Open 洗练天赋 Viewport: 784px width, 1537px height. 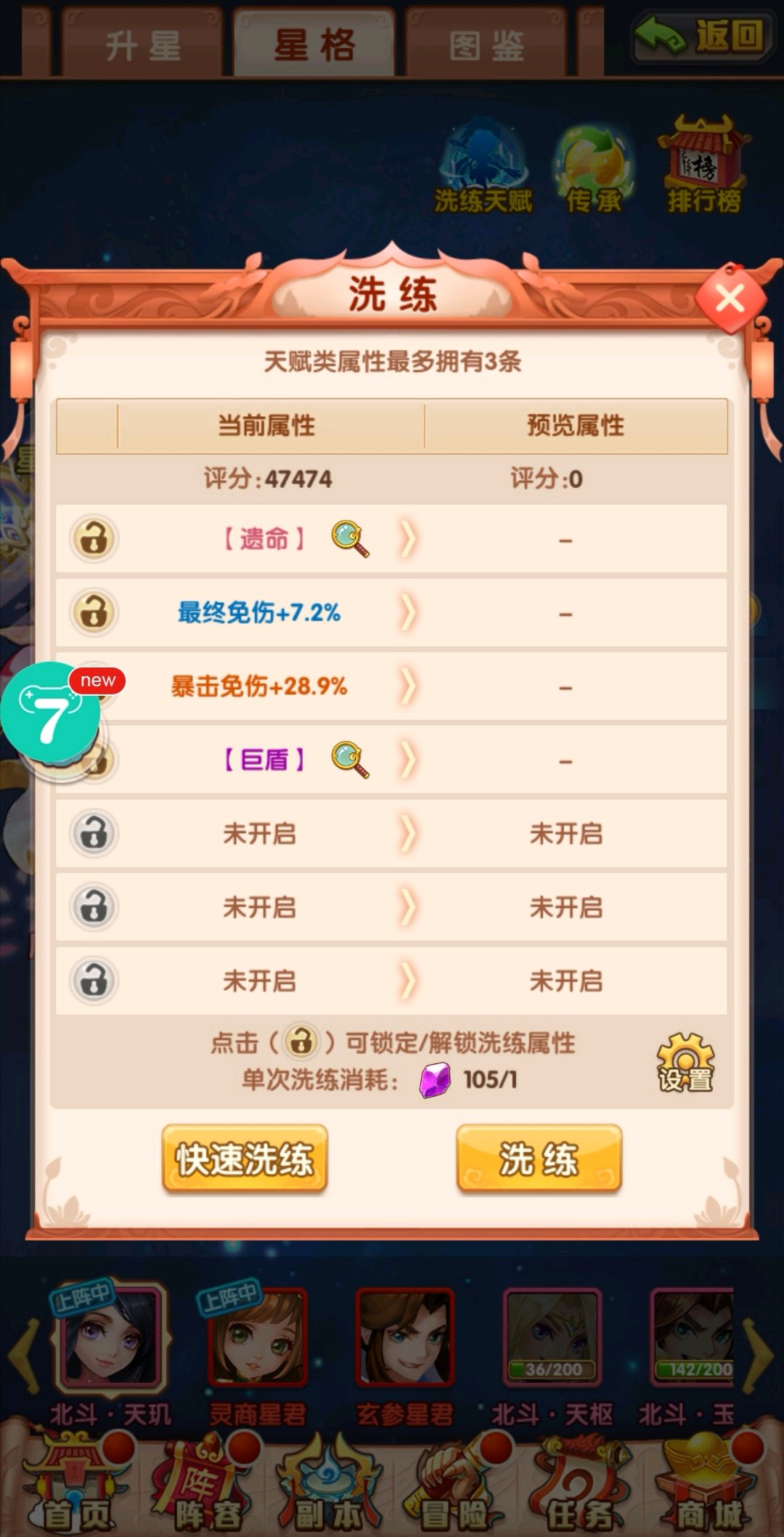point(483,167)
